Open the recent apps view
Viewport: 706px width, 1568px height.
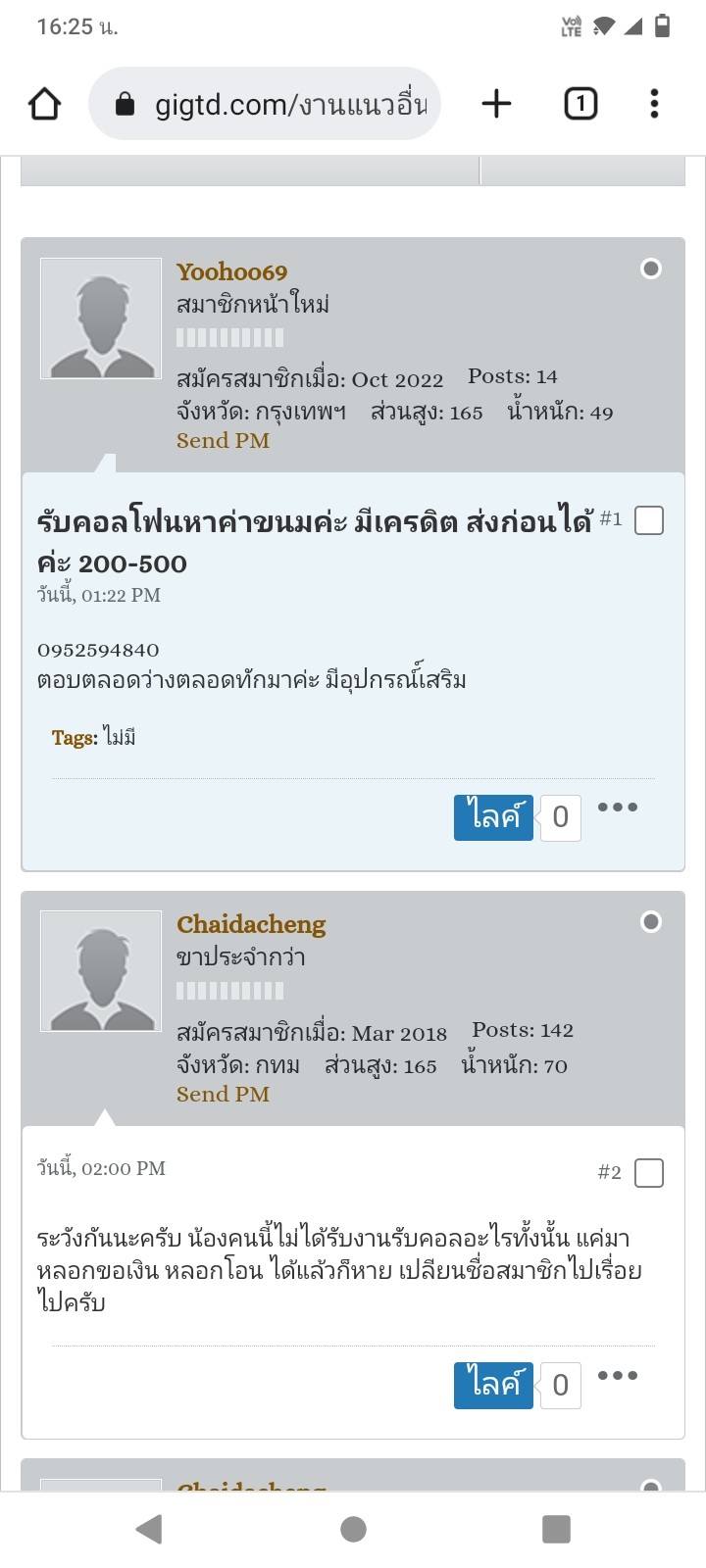tap(556, 1529)
